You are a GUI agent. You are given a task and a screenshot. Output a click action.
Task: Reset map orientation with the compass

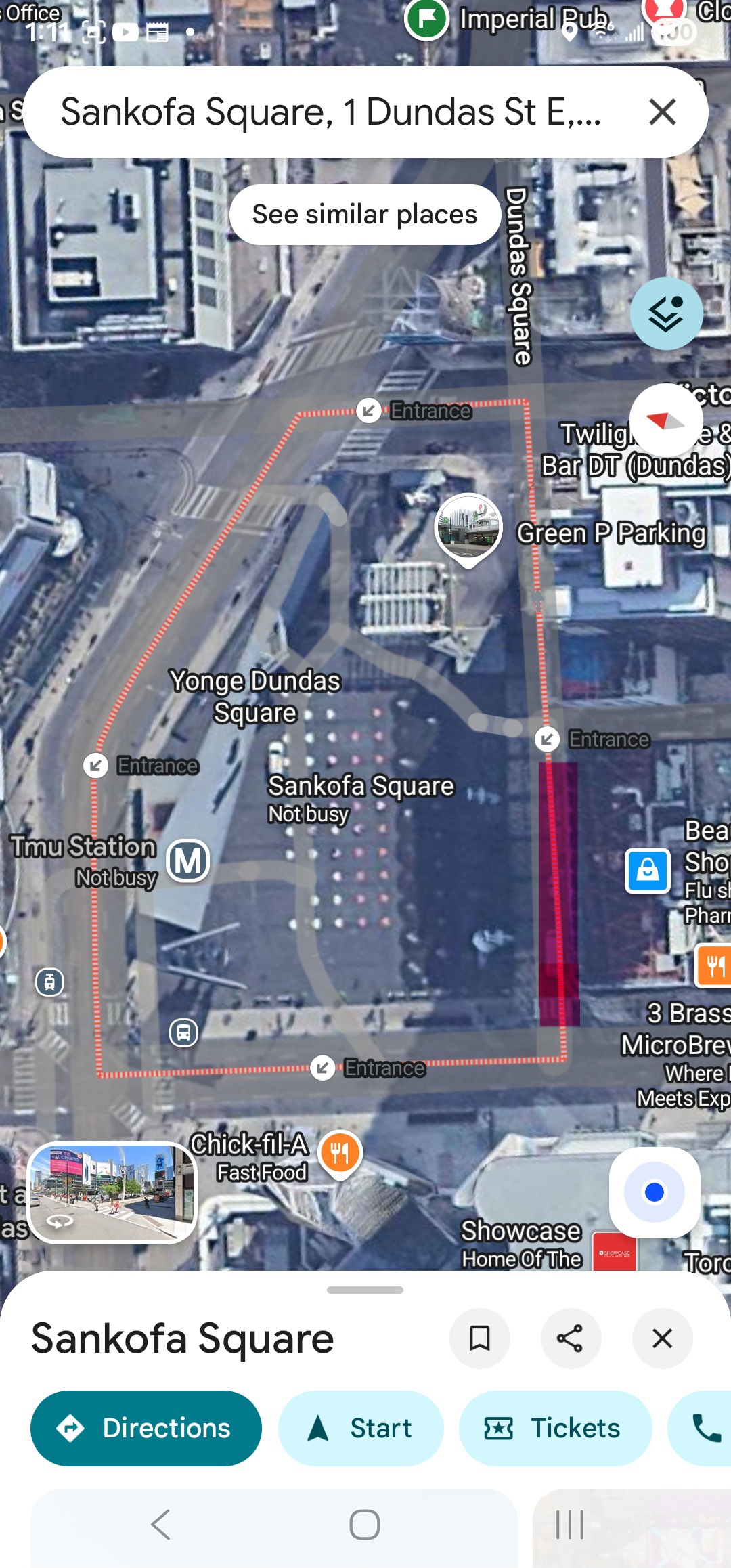(666, 420)
